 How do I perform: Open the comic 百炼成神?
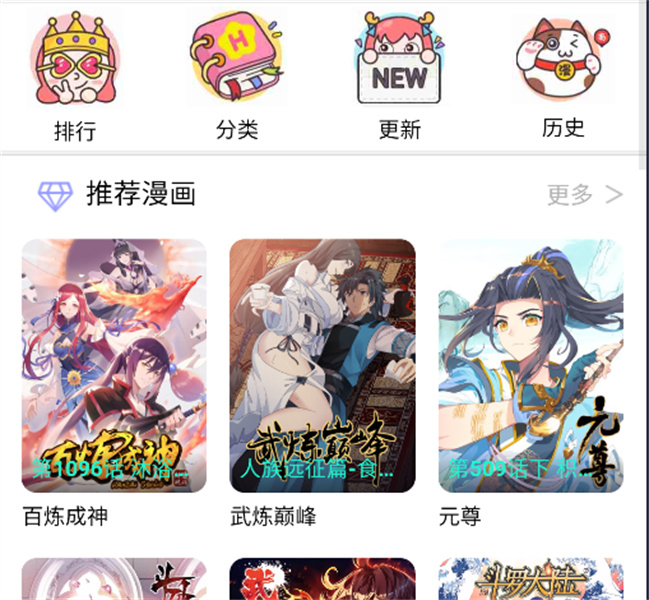(114, 365)
